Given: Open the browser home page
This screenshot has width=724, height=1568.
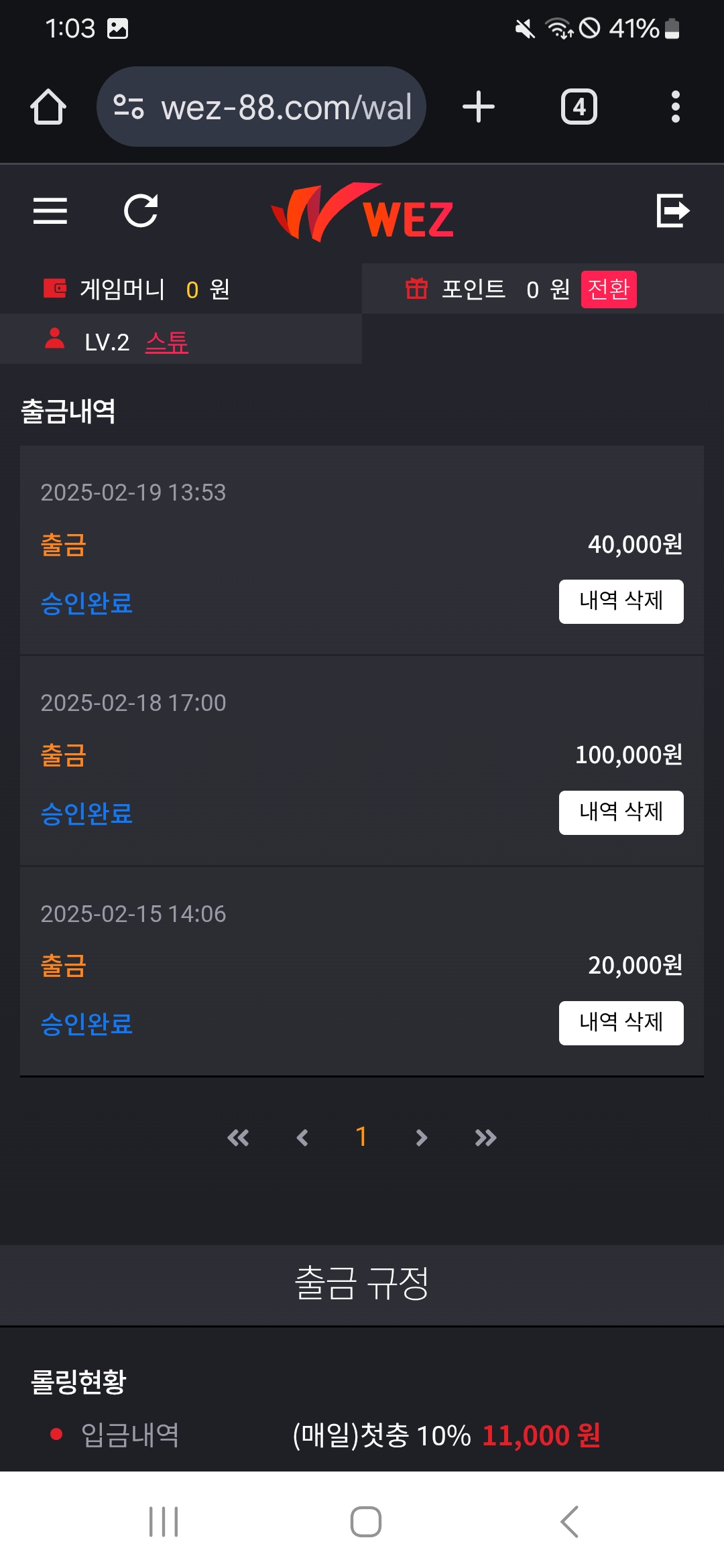Looking at the screenshot, I should click(48, 107).
